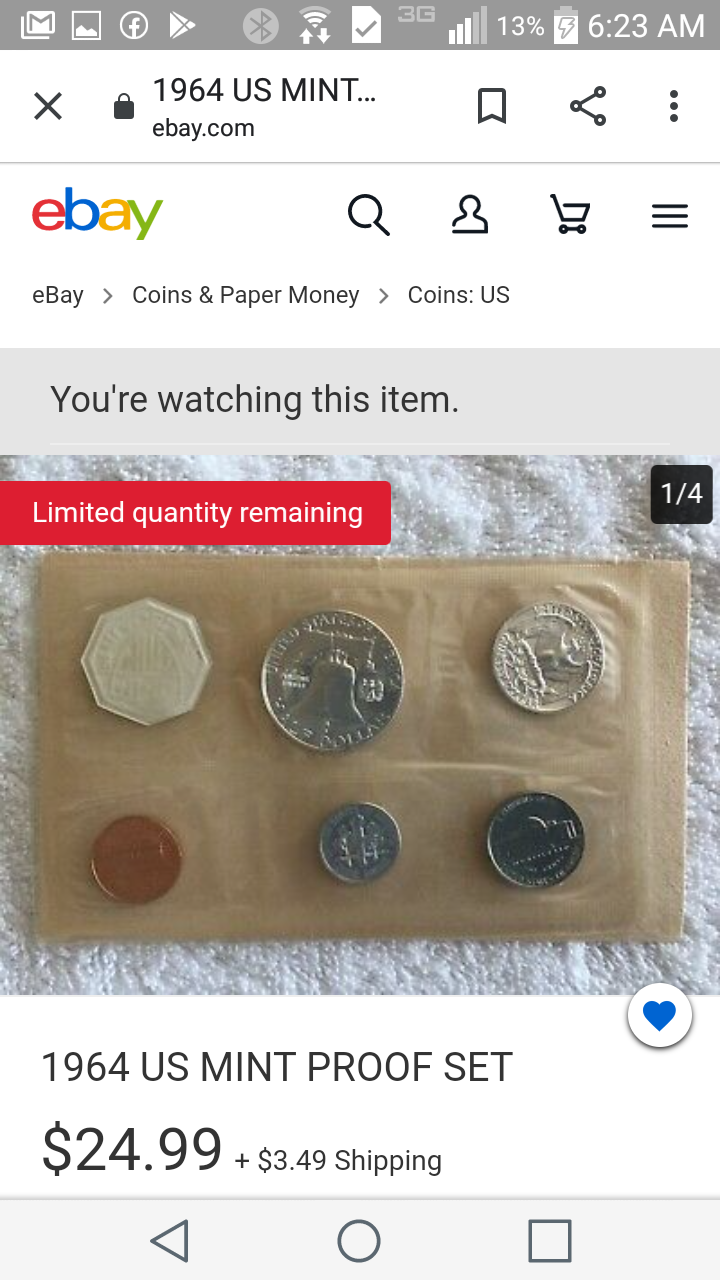The image size is (720, 1280).
Task: Go back with system navigation button
Action: pyautogui.click(x=170, y=1240)
